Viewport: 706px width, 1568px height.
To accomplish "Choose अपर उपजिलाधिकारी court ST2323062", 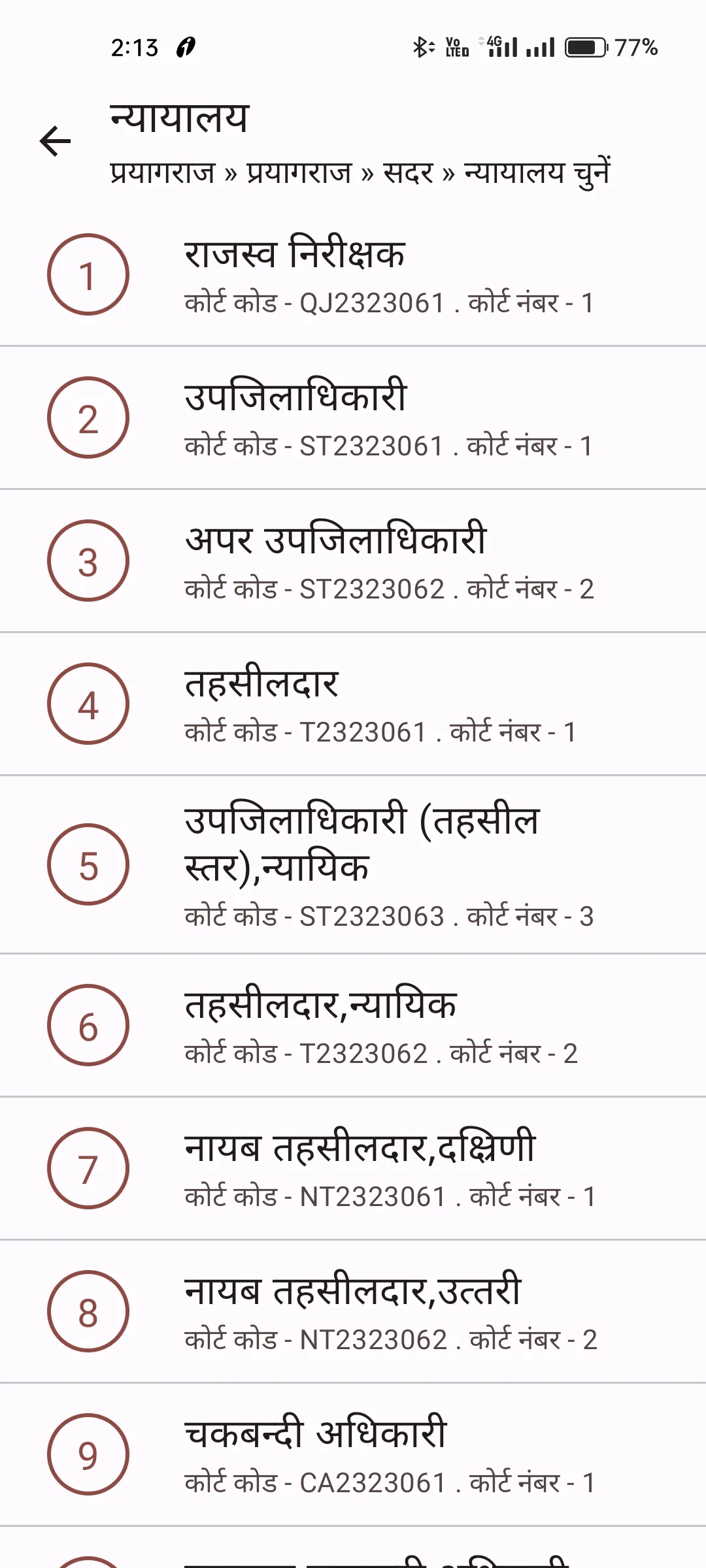I will pyautogui.click(x=353, y=561).
